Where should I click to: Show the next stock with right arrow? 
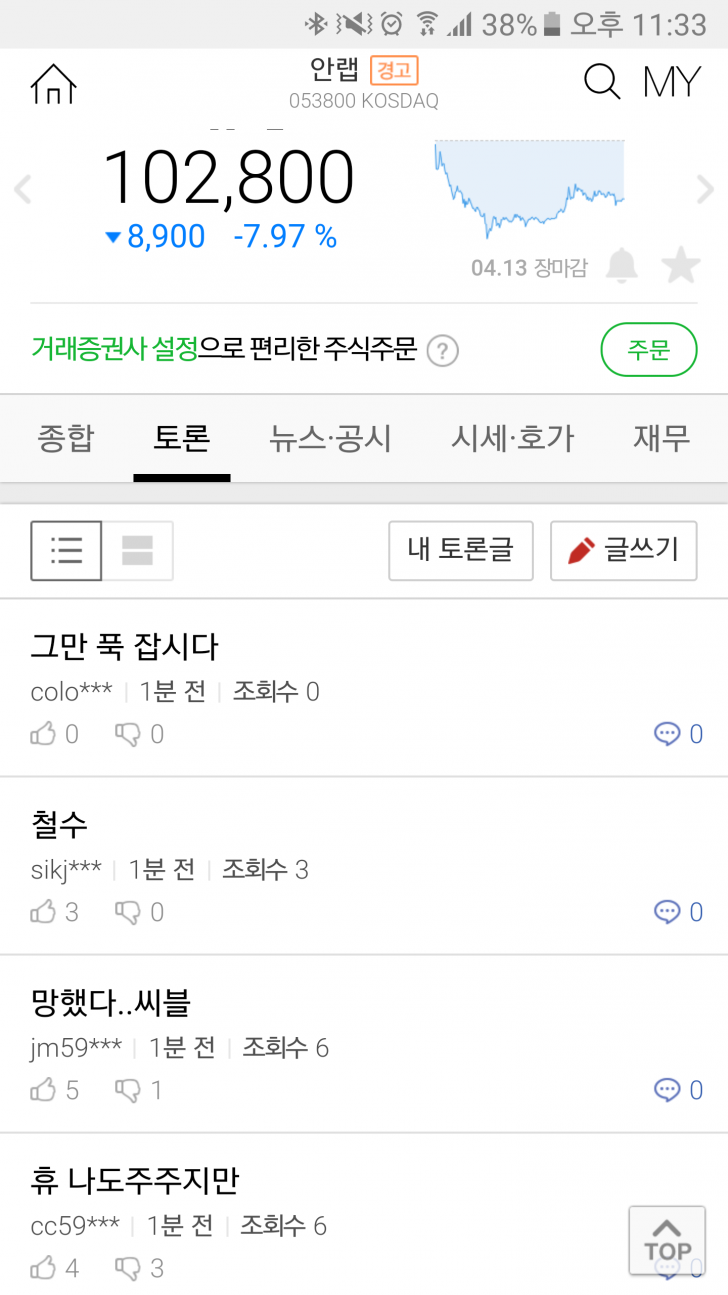click(x=706, y=189)
